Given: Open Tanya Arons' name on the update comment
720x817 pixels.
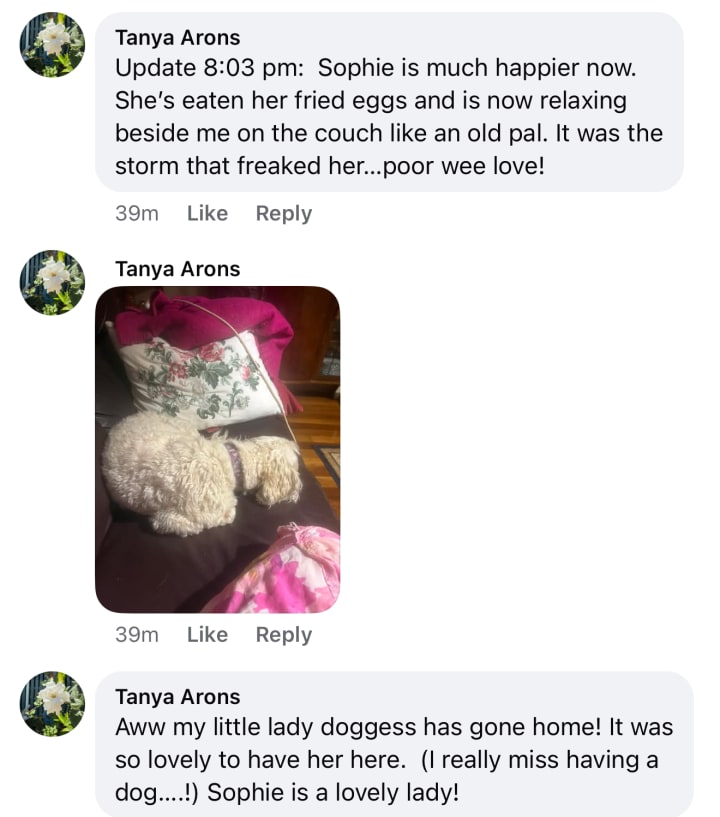Looking at the screenshot, I should 177,38.
